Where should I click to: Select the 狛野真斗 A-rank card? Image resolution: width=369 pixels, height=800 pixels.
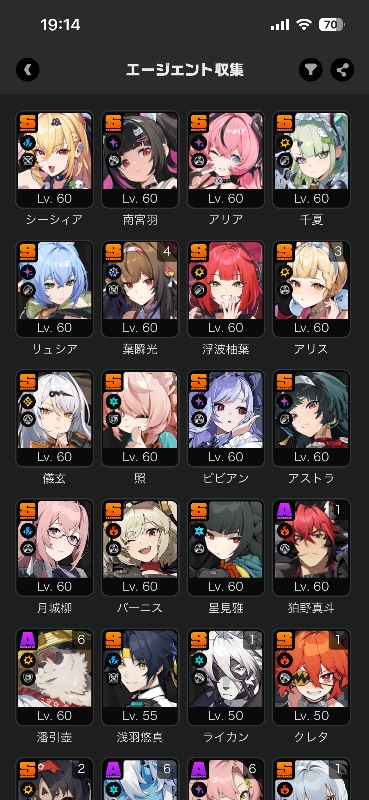point(311,547)
